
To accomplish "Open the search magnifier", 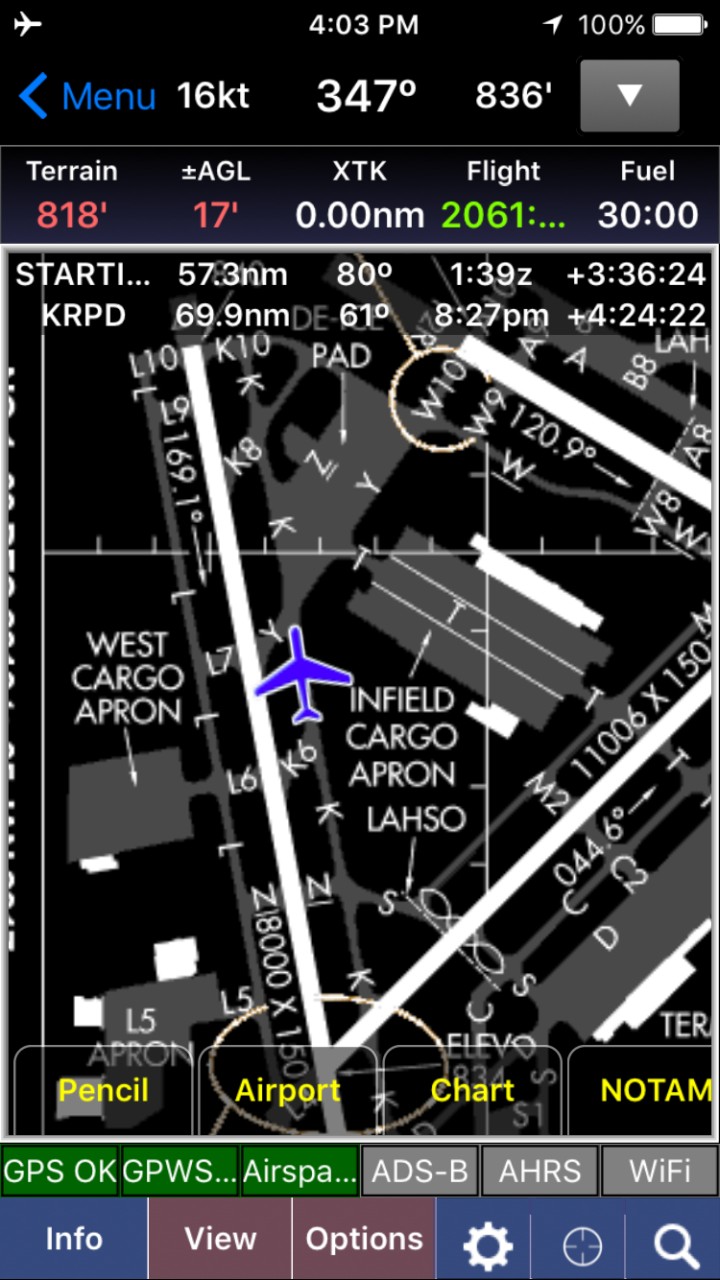I will 675,1245.
